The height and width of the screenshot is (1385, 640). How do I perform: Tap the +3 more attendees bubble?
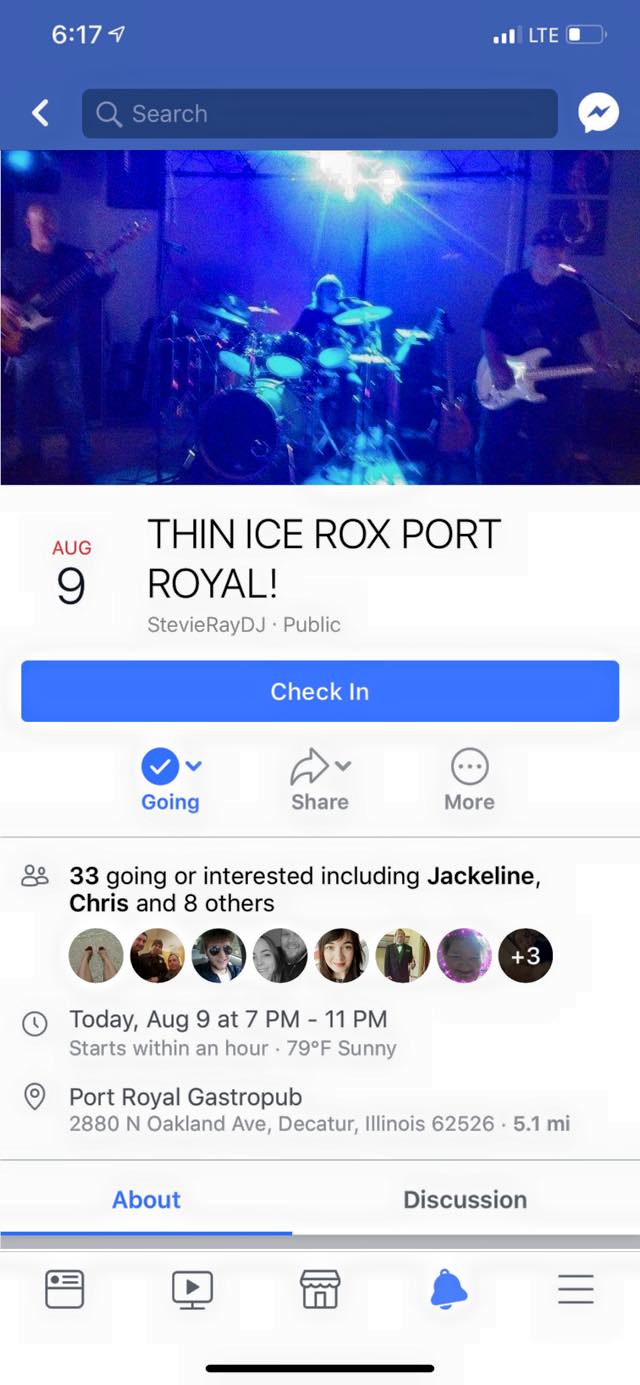525,956
